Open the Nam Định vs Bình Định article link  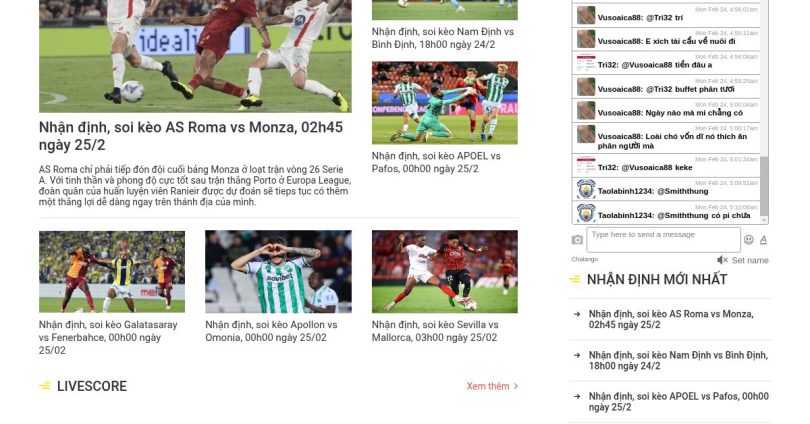tap(442, 38)
